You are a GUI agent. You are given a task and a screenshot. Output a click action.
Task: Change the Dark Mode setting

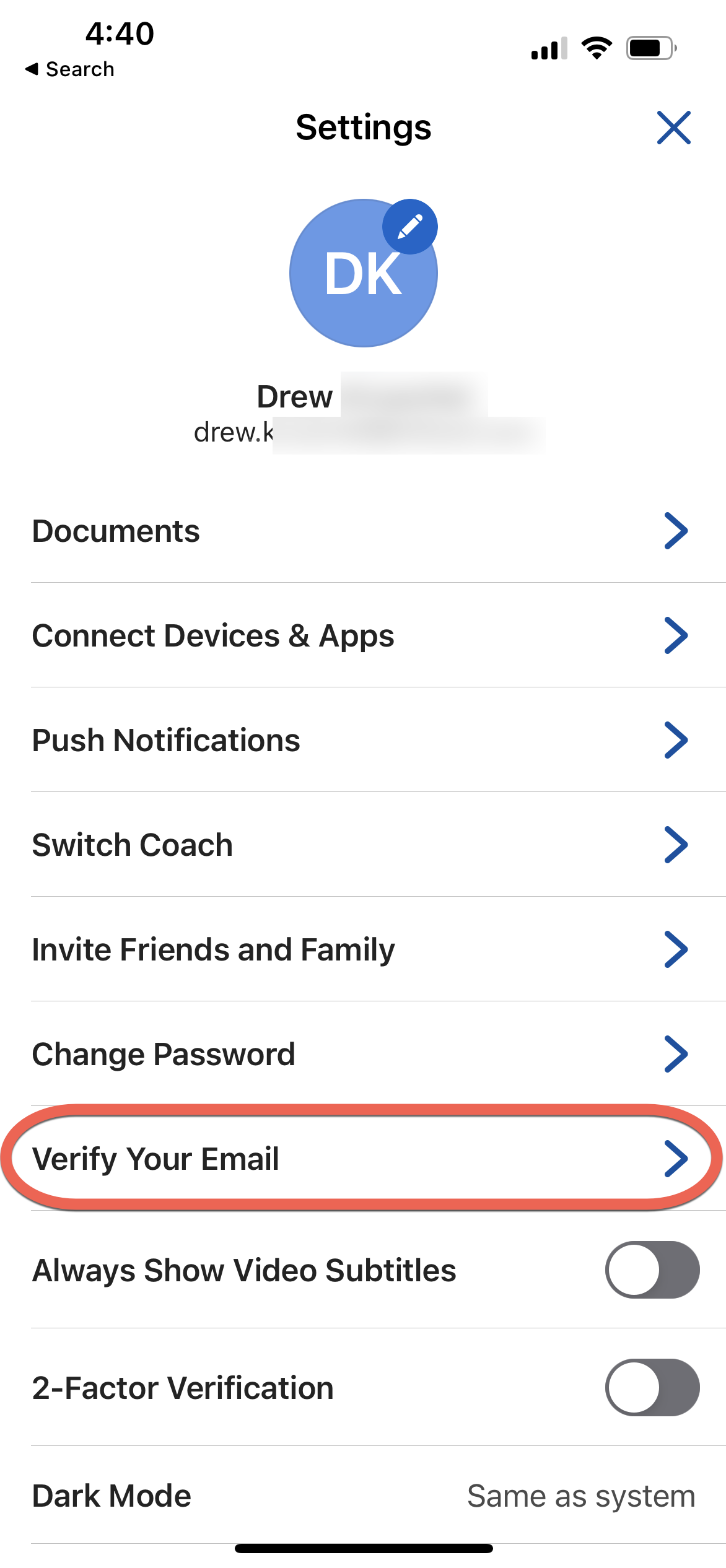(x=363, y=1496)
